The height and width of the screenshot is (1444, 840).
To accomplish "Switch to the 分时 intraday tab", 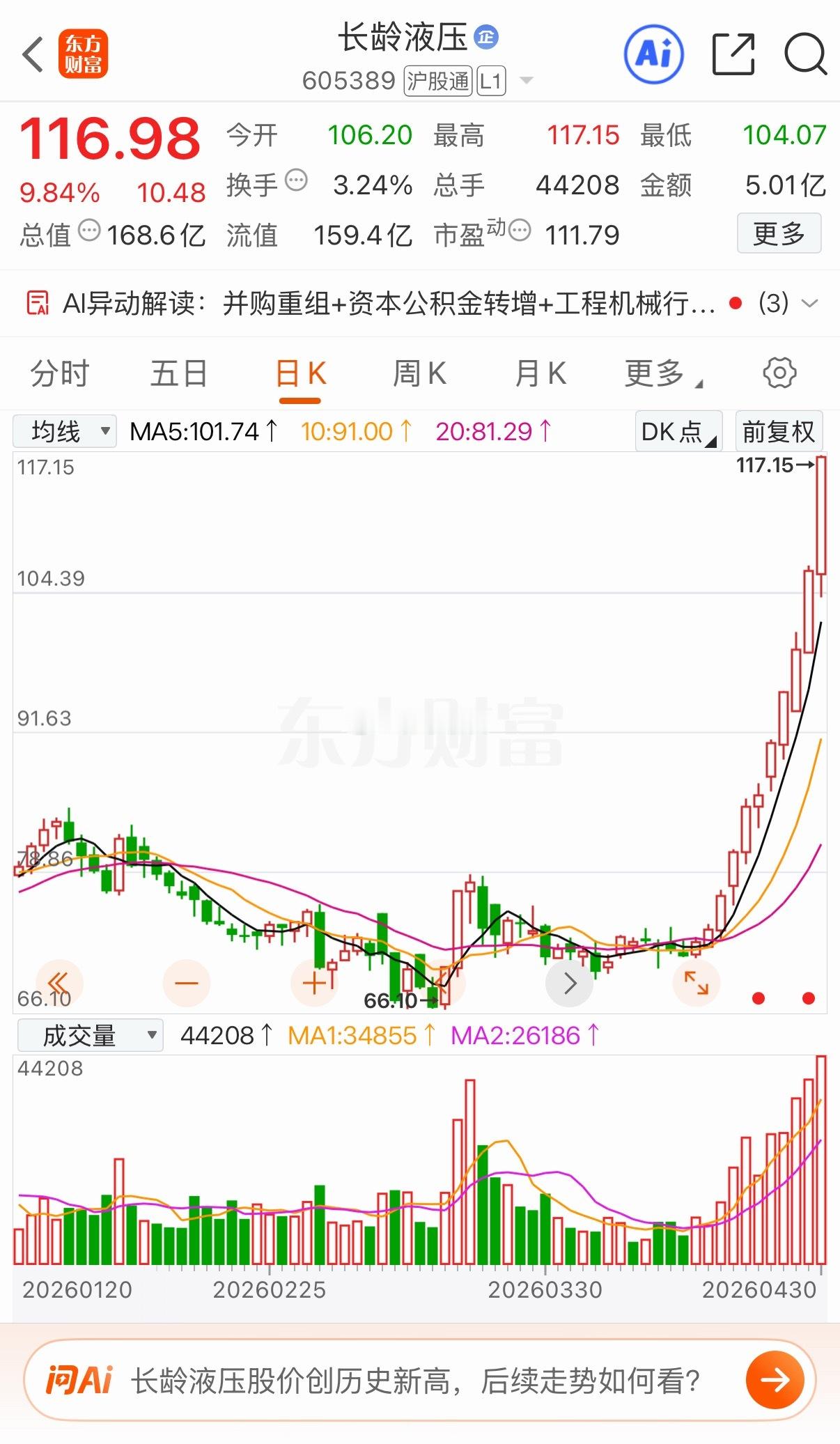I will (60, 373).
